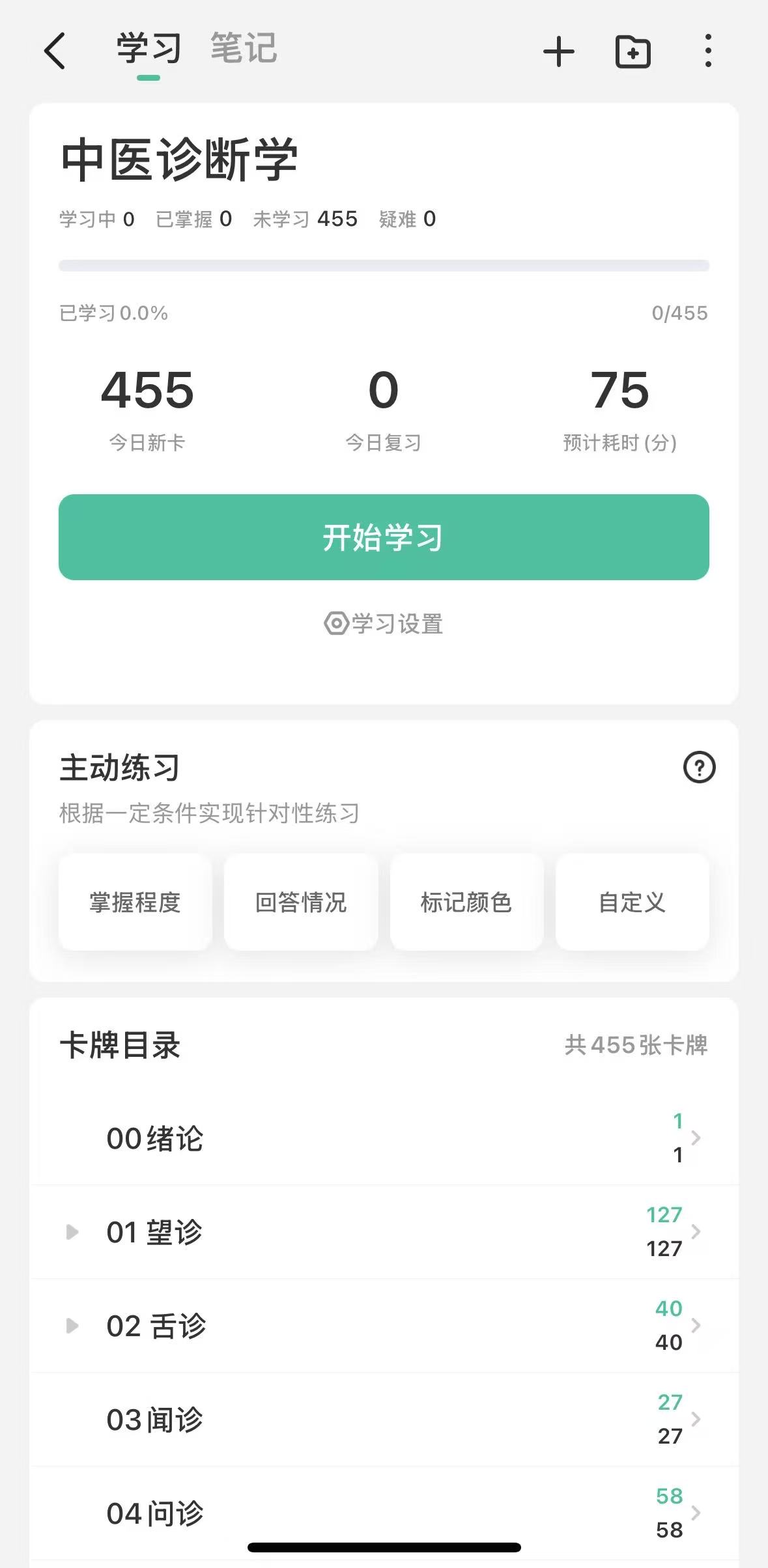
Task: Open the 自定义 practice option
Action: [632, 903]
